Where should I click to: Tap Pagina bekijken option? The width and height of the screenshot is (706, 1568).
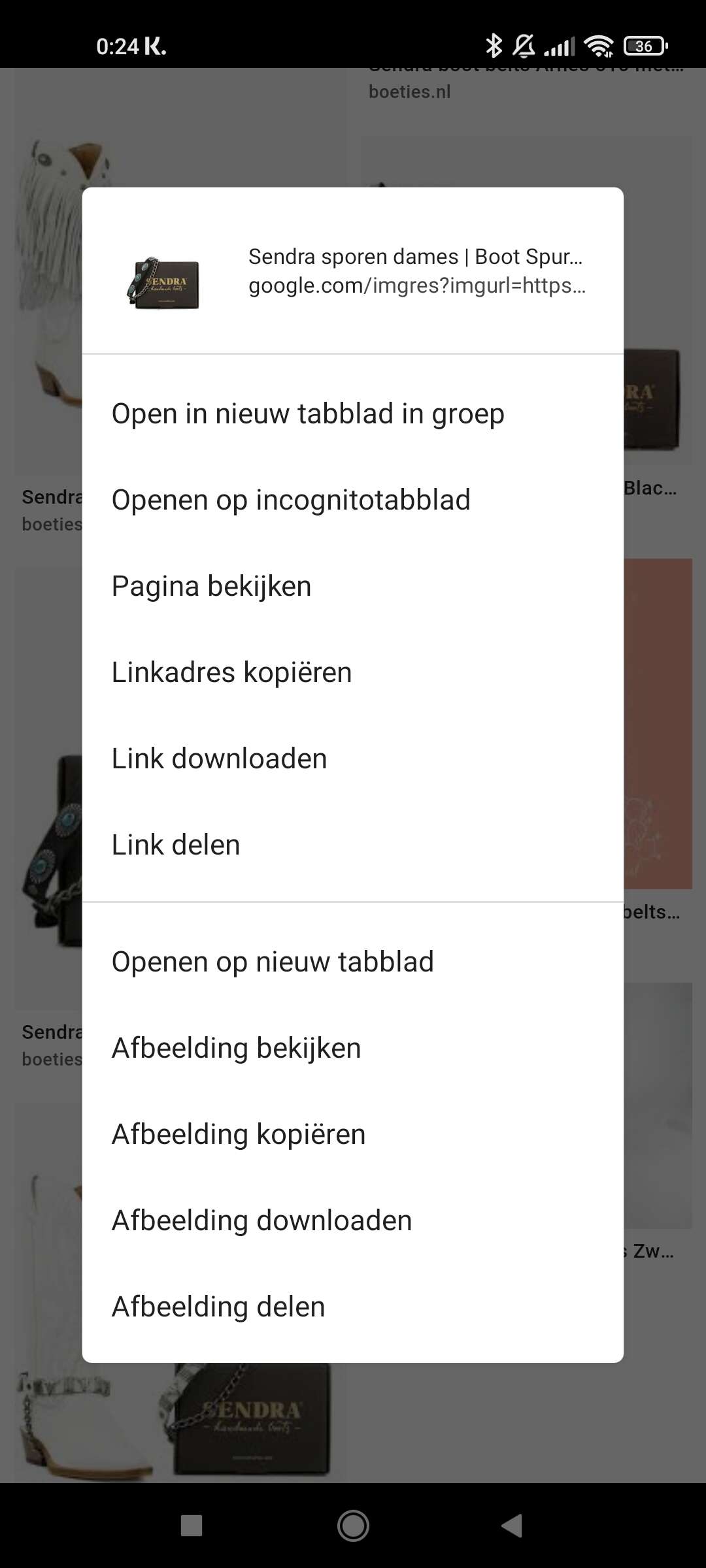353,586
